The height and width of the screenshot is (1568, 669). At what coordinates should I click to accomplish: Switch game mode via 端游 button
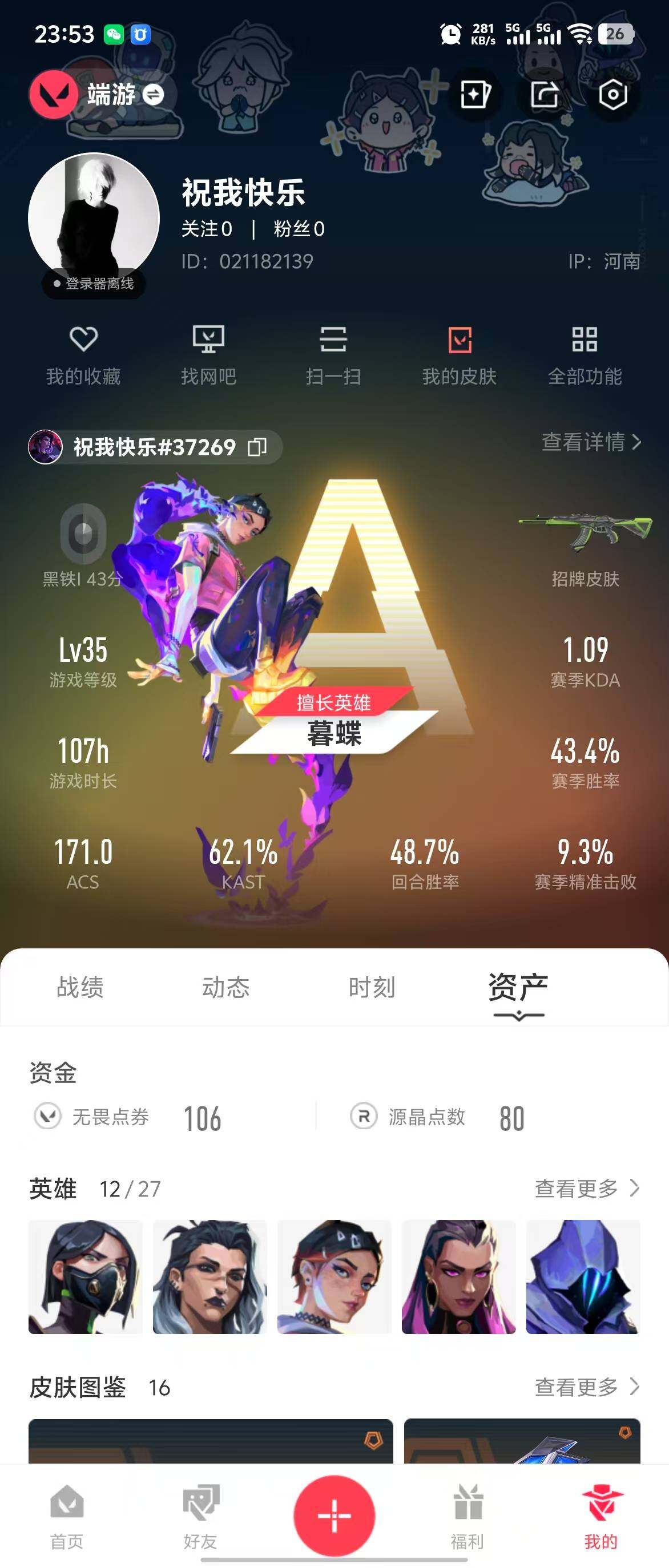click(x=103, y=95)
